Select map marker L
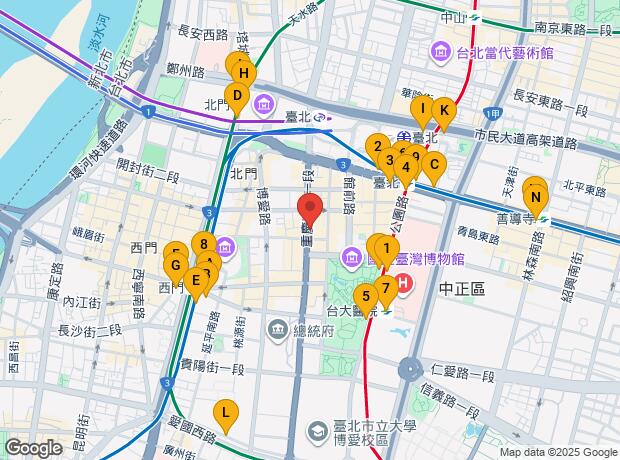Screen dimensions: 620x460 (226, 412)
